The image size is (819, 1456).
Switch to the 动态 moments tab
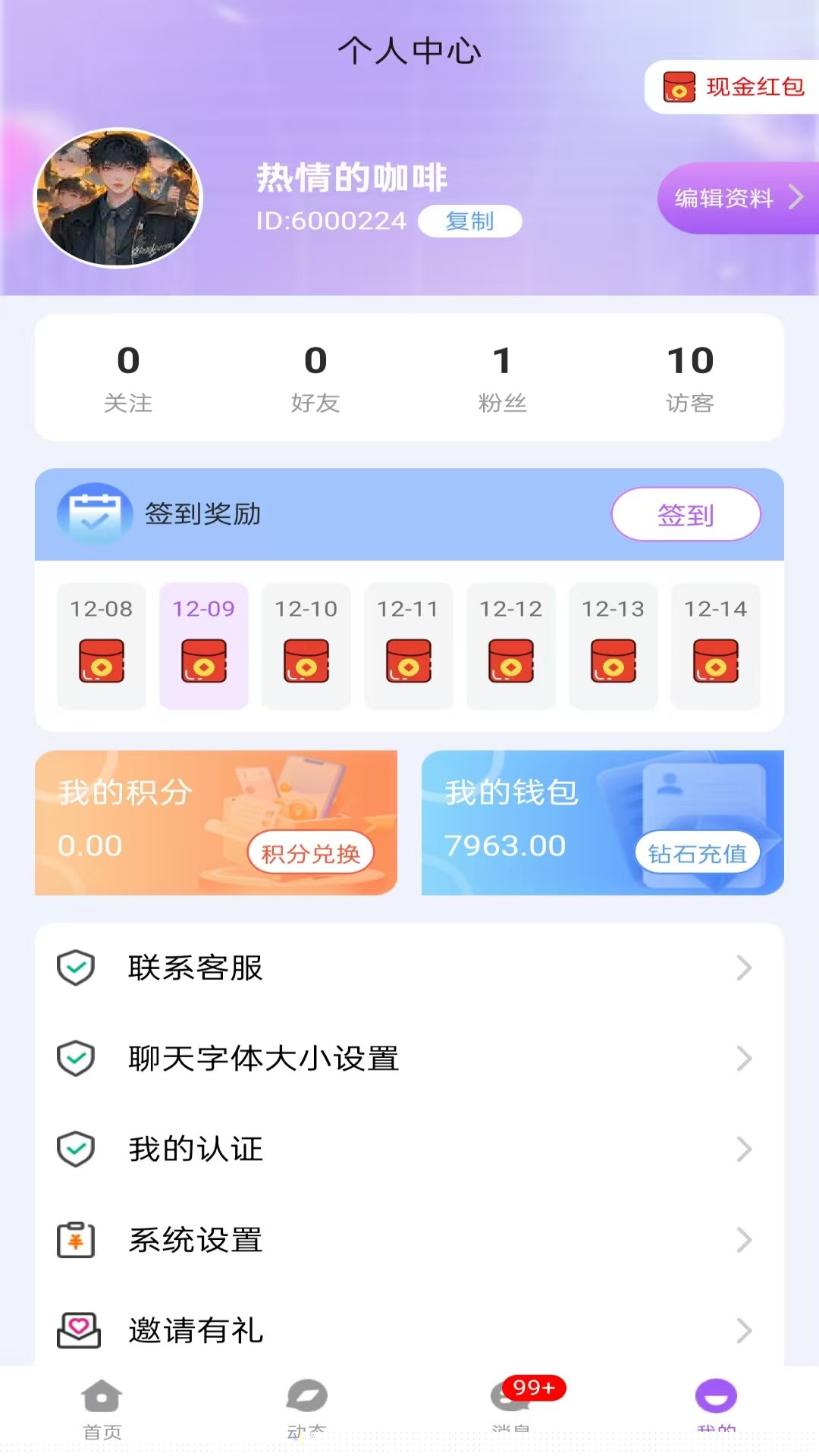pyautogui.click(x=306, y=1407)
